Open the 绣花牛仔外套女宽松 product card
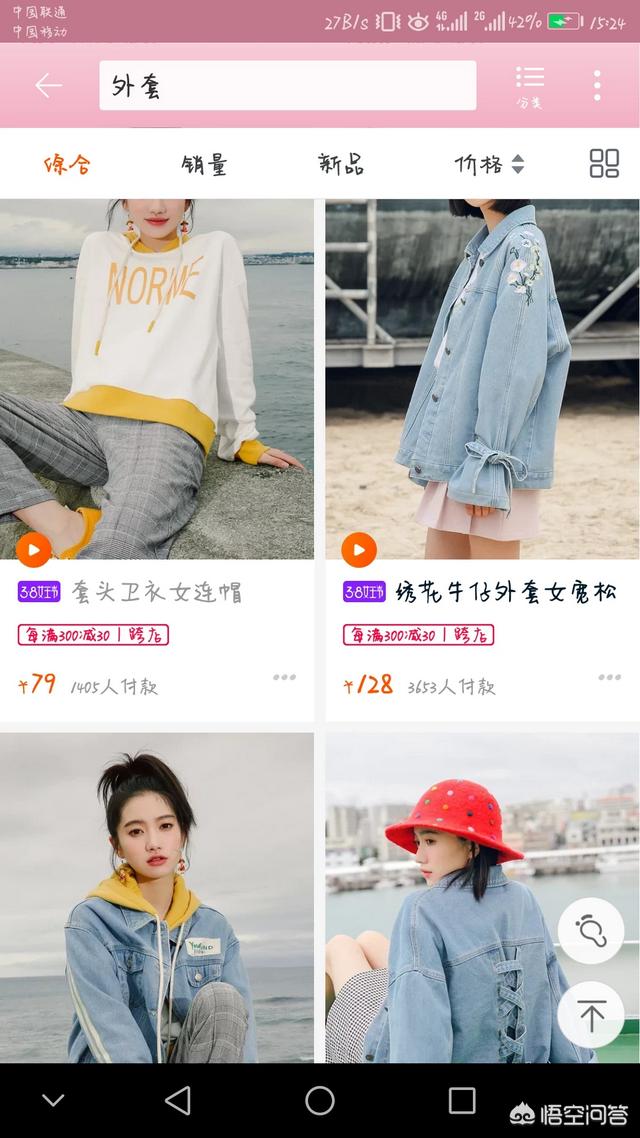This screenshot has height=1138, width=640. 483,460
